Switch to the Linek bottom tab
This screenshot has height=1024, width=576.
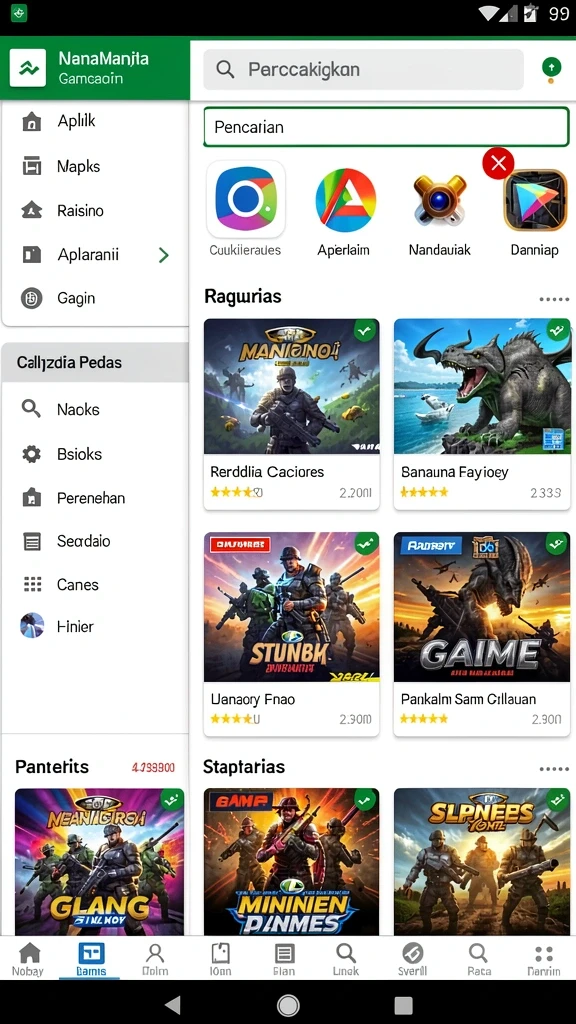point(345,958)
